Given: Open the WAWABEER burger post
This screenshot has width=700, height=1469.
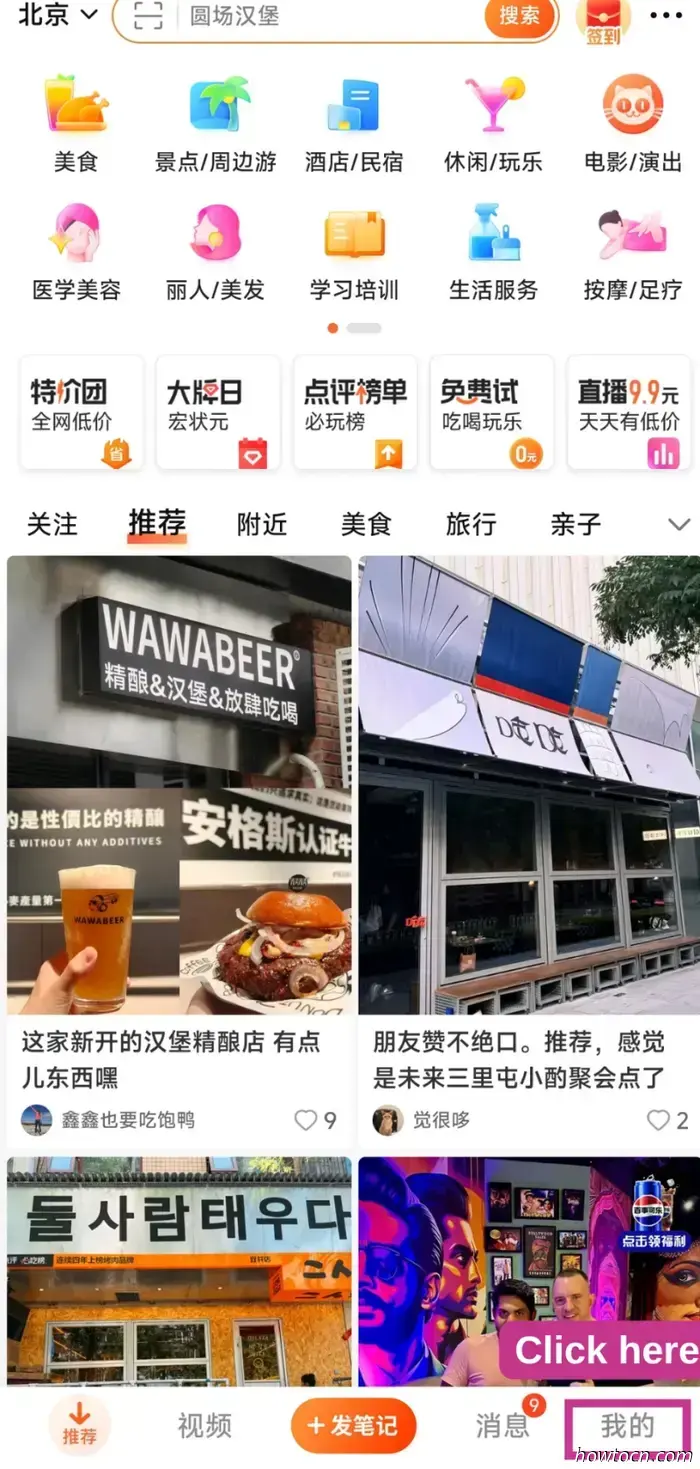Looking at the screenshot, I should (179, 800).
